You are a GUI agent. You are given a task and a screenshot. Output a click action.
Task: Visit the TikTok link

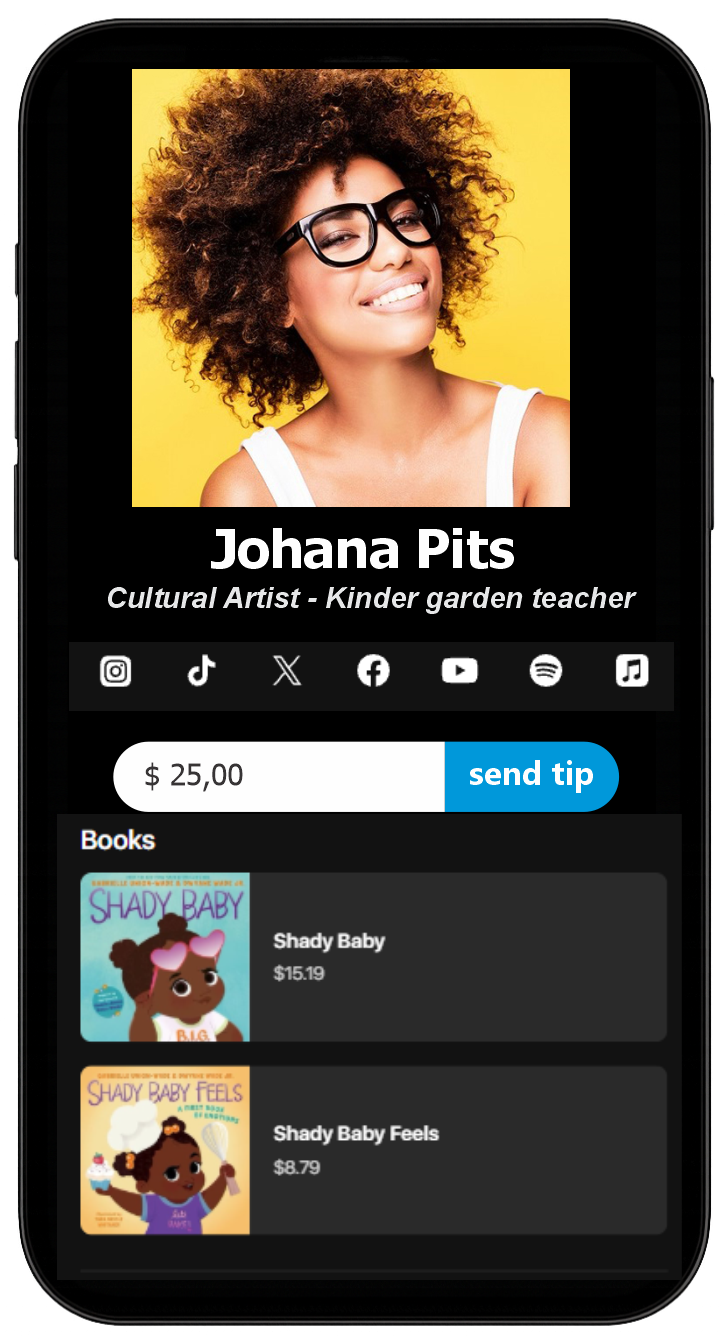(202, 671)
